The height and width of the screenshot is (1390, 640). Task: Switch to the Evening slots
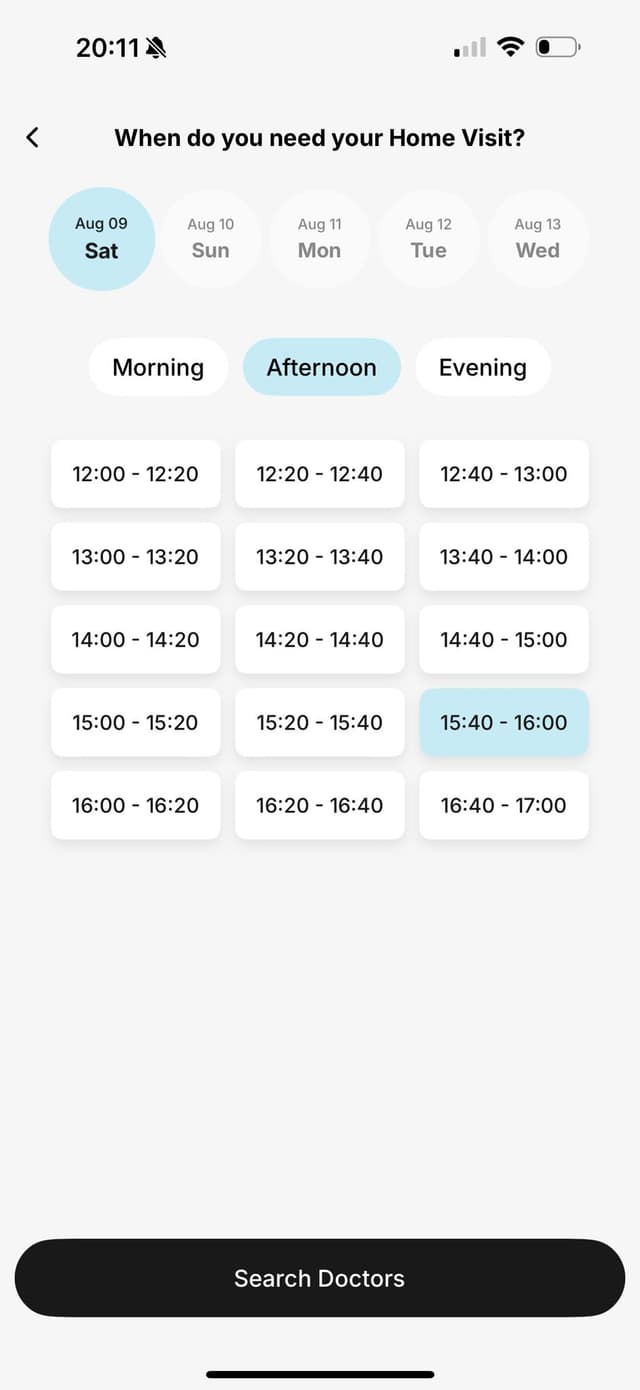(x=482, y=367)
